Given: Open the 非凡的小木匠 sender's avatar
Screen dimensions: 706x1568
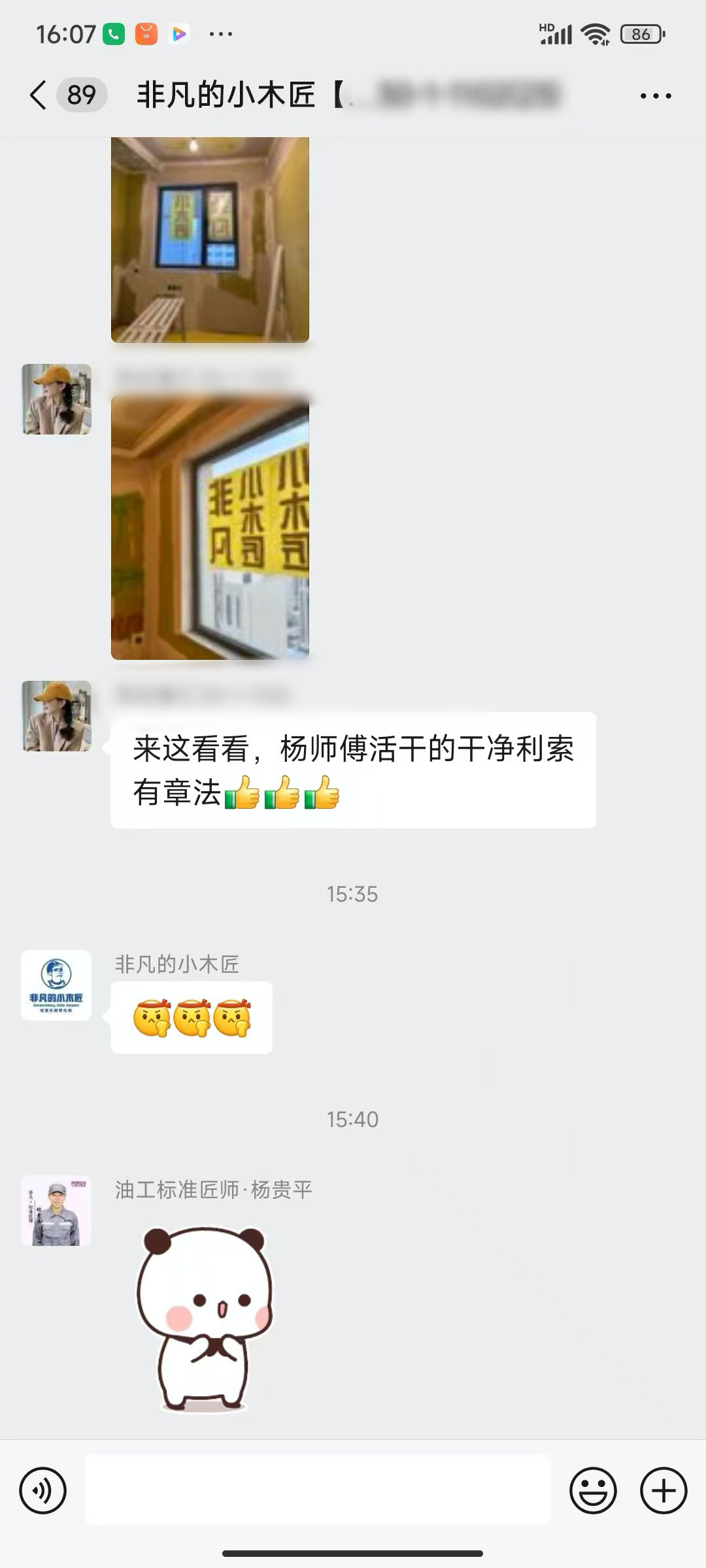Looking at the screenshot, I should [56, 985].
